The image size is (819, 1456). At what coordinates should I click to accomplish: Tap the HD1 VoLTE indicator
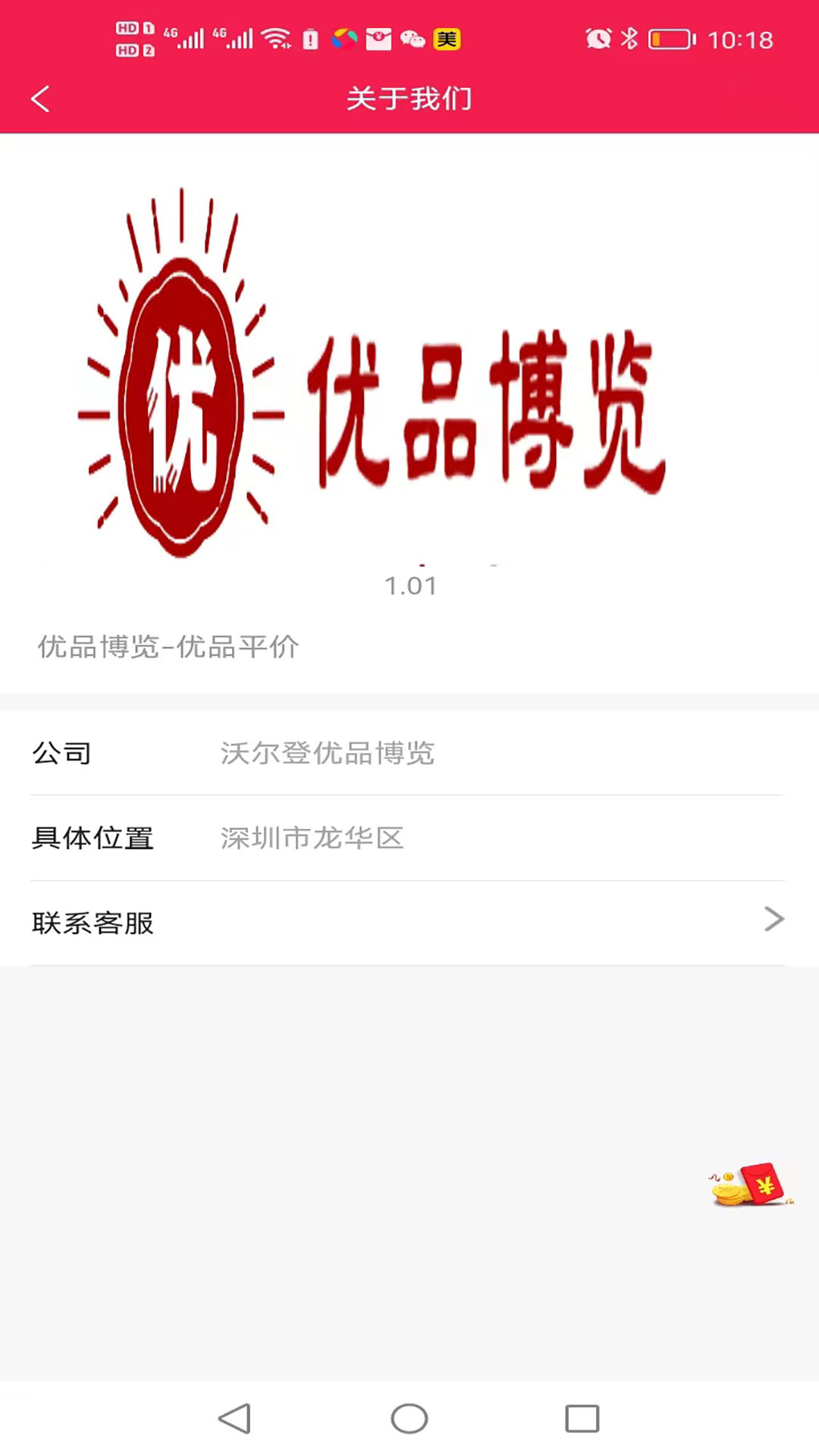[133, 29]
